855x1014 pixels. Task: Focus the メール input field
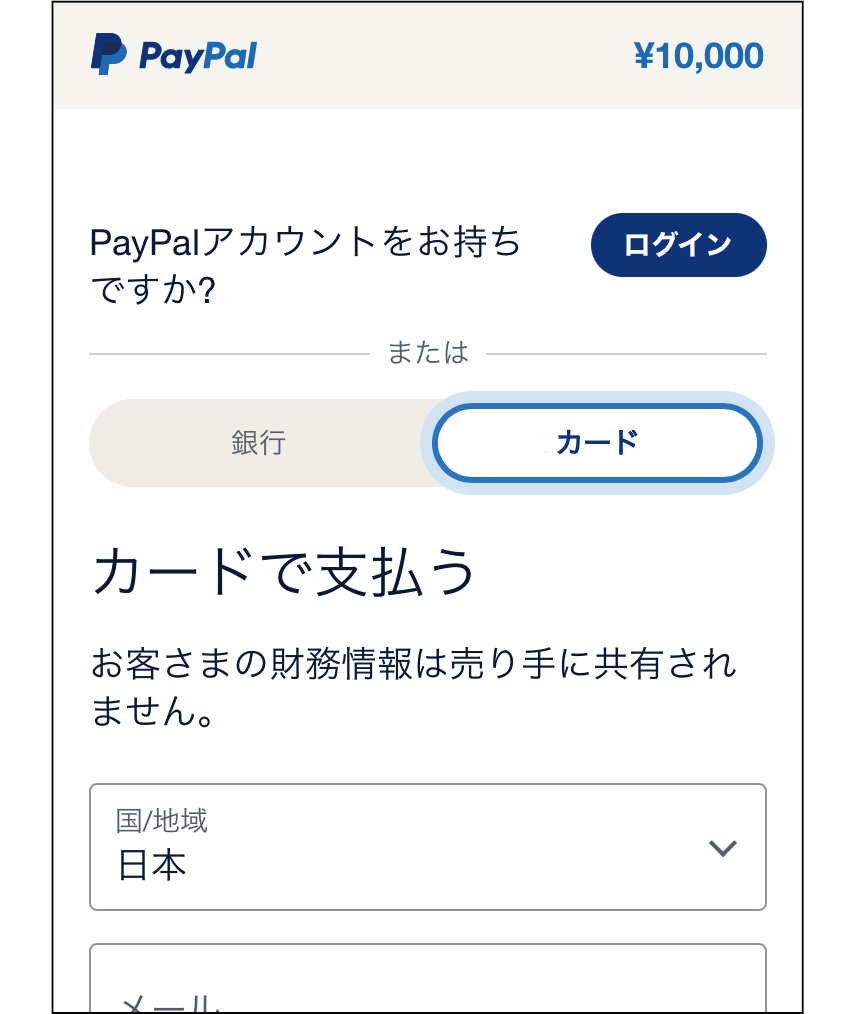[x=428, y=985]
